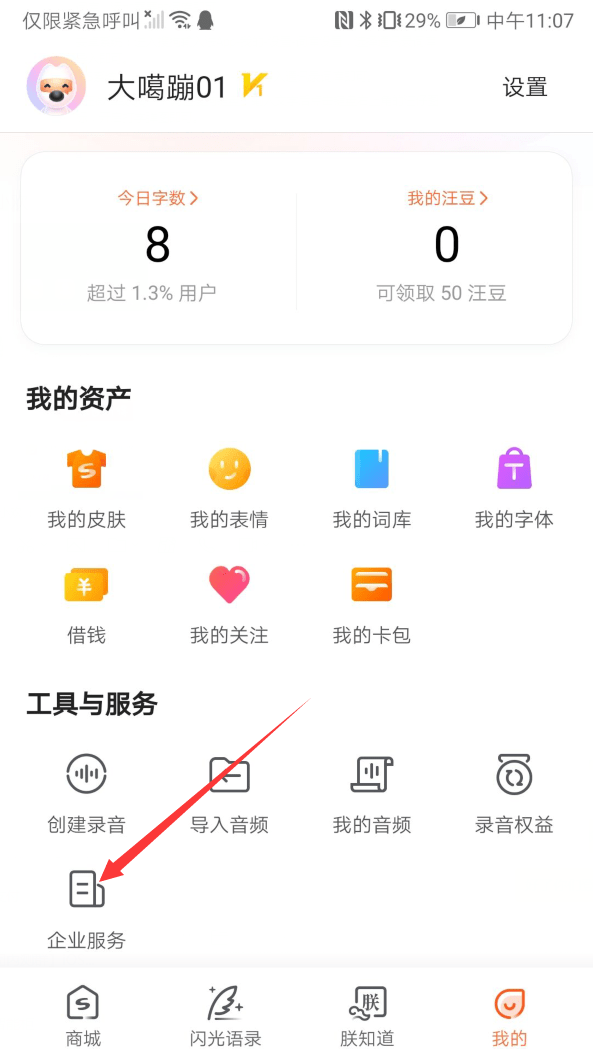Open 我的字体
The height and width of the screenshot is (1052, 593).
pos(515,488)
